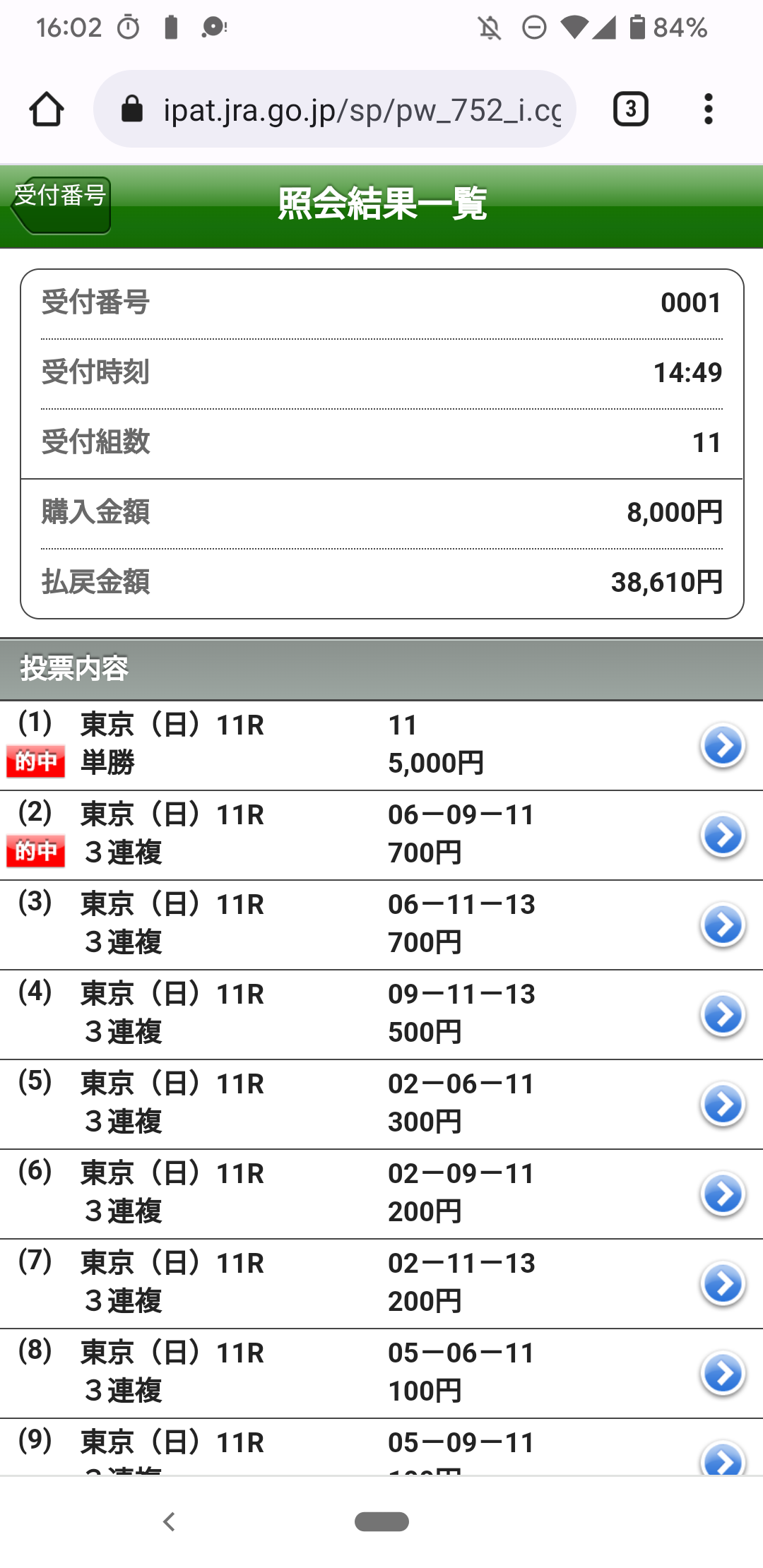Open bet (2) 06-09-11 details

722,835
